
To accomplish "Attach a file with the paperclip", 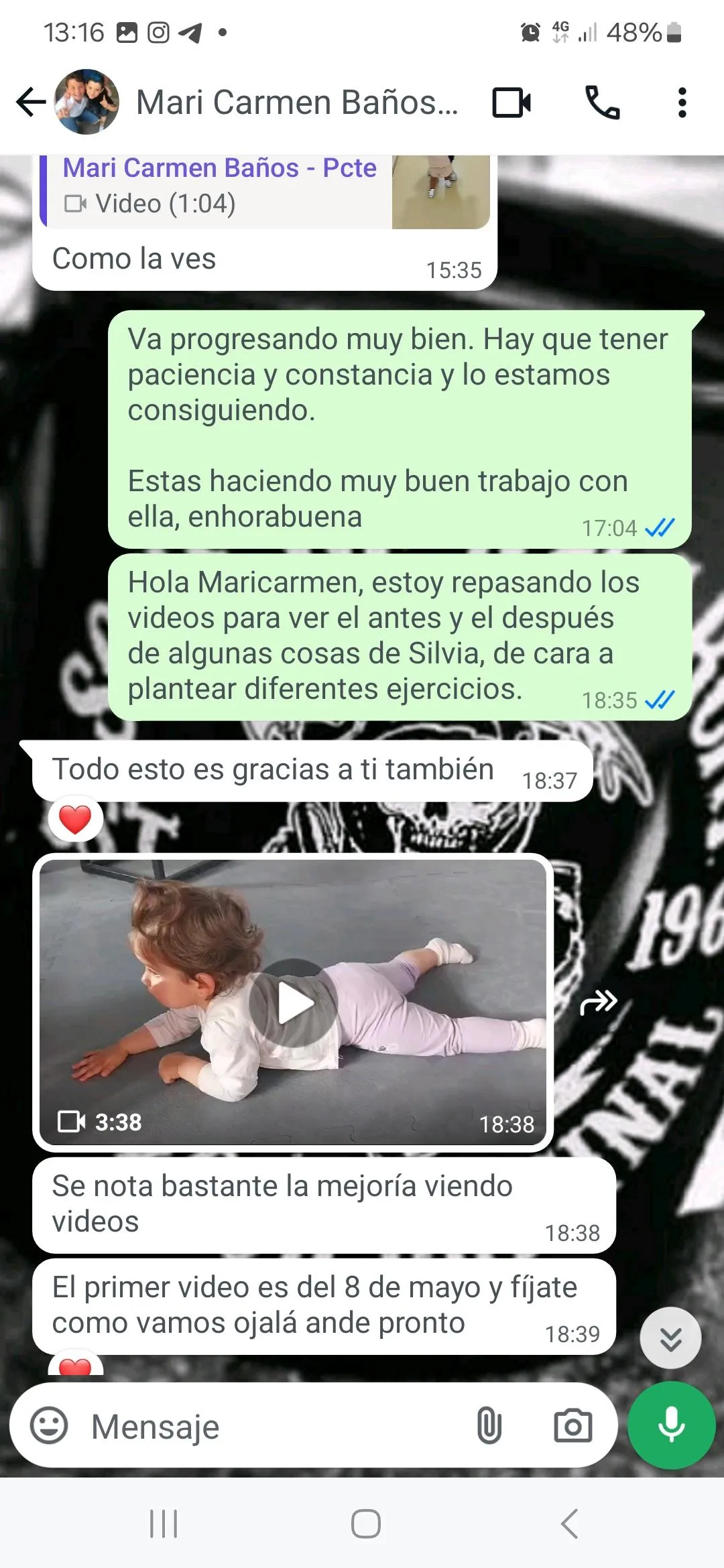I will 489,1425.
